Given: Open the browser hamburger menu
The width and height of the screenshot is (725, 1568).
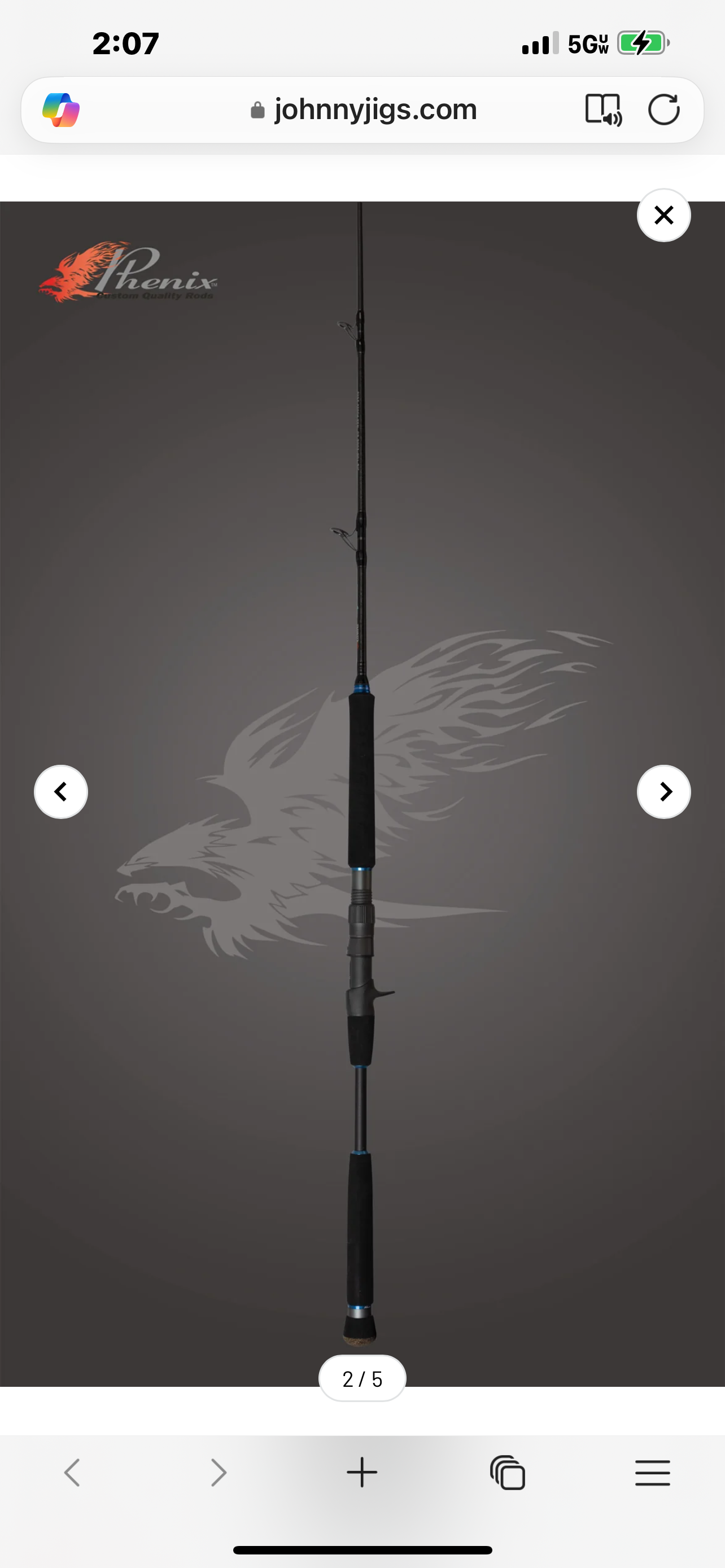Looking at the screenshot, I should [x=653, y=1473].
